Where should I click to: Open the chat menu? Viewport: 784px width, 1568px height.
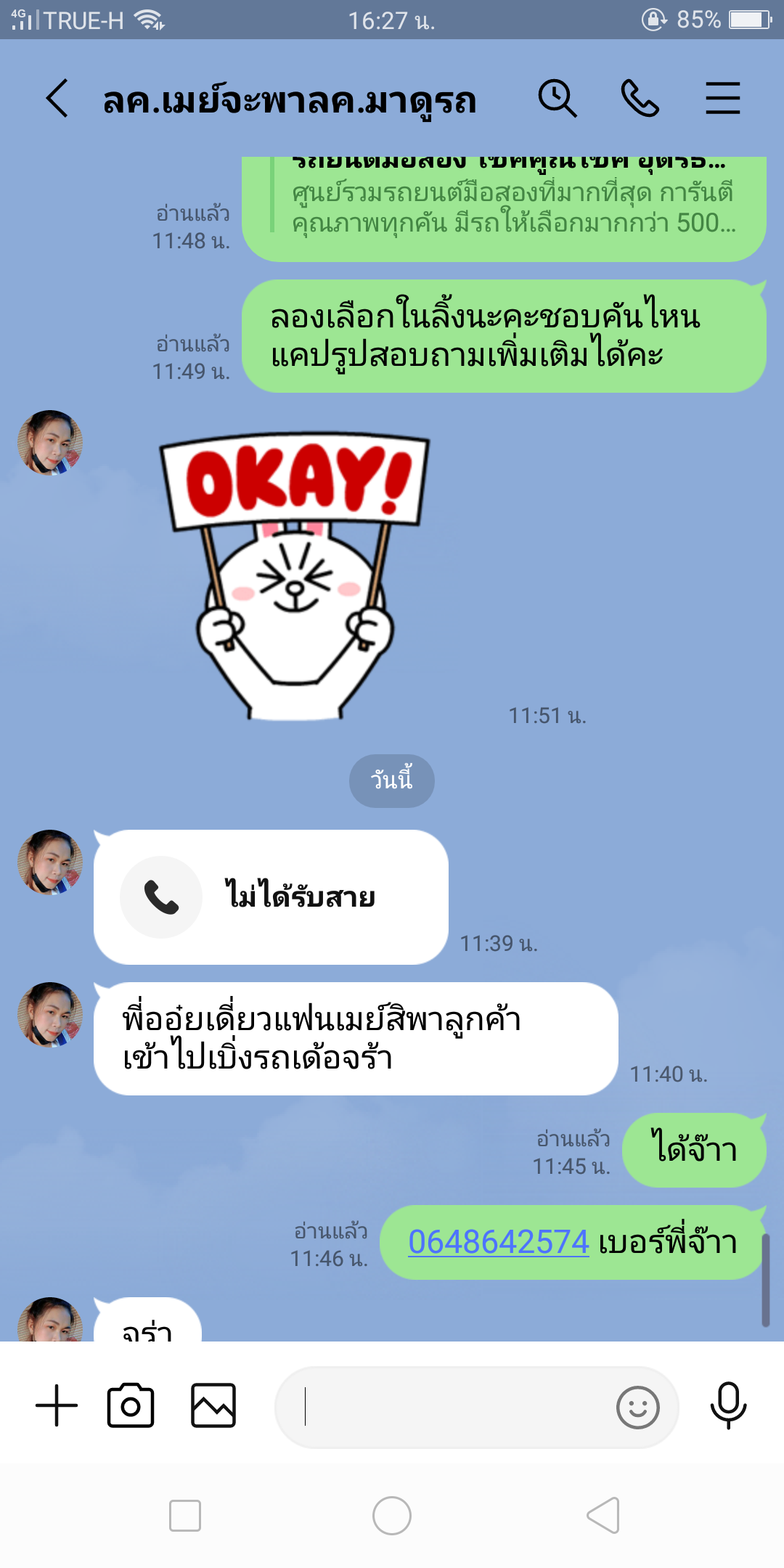(722, 99)
